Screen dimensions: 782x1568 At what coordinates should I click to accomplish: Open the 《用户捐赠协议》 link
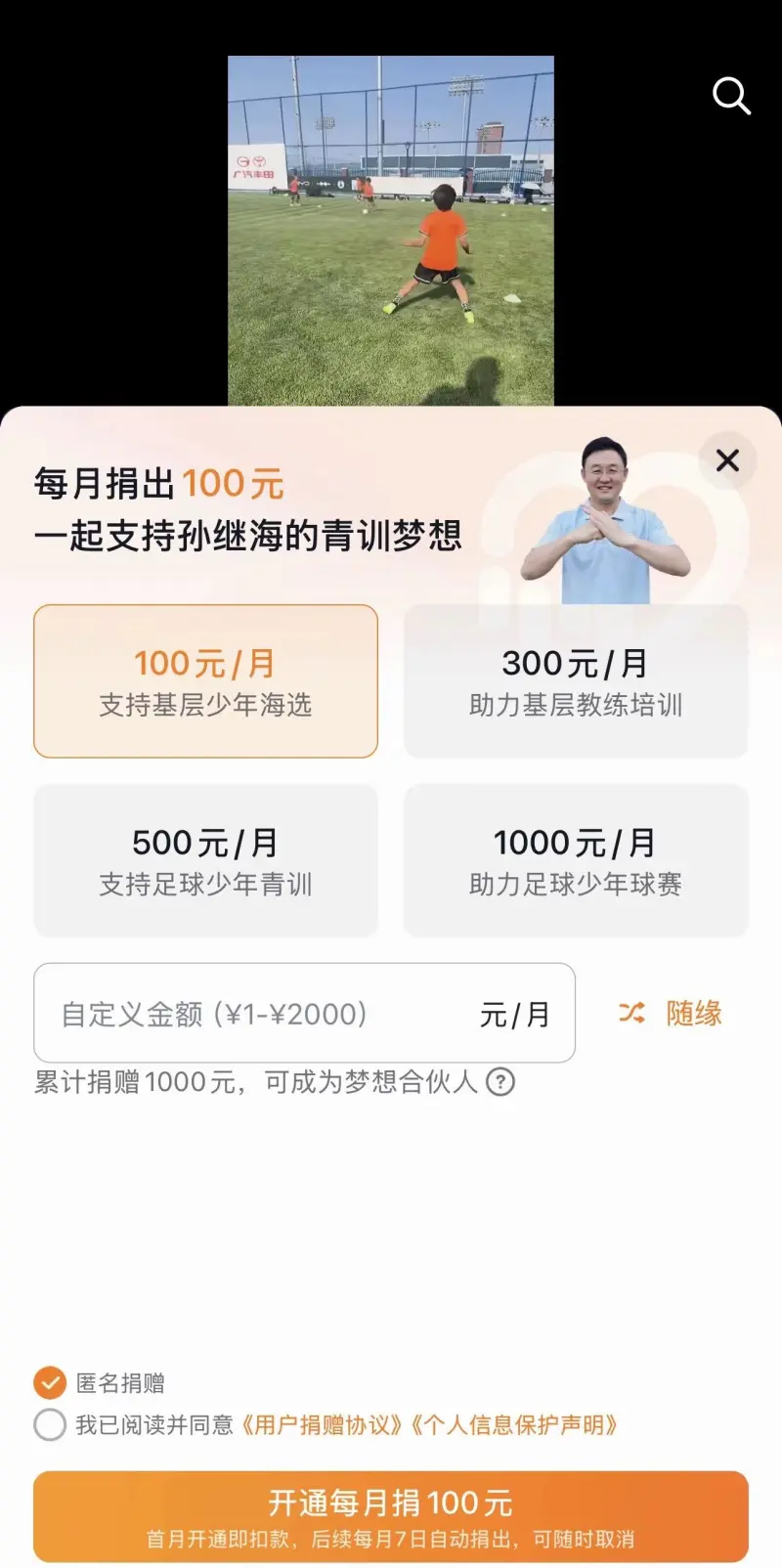[322, 1425]
